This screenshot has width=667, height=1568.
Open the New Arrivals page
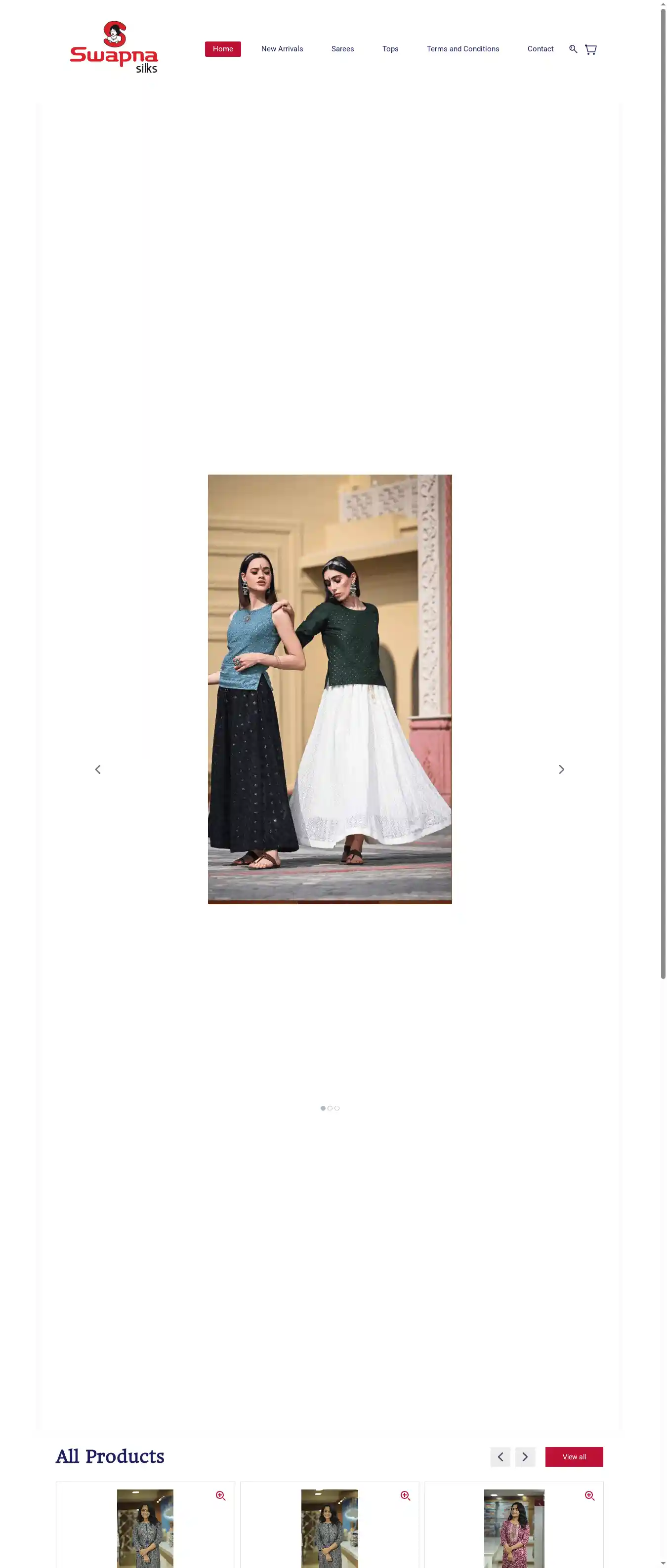(x=282, y=49)
